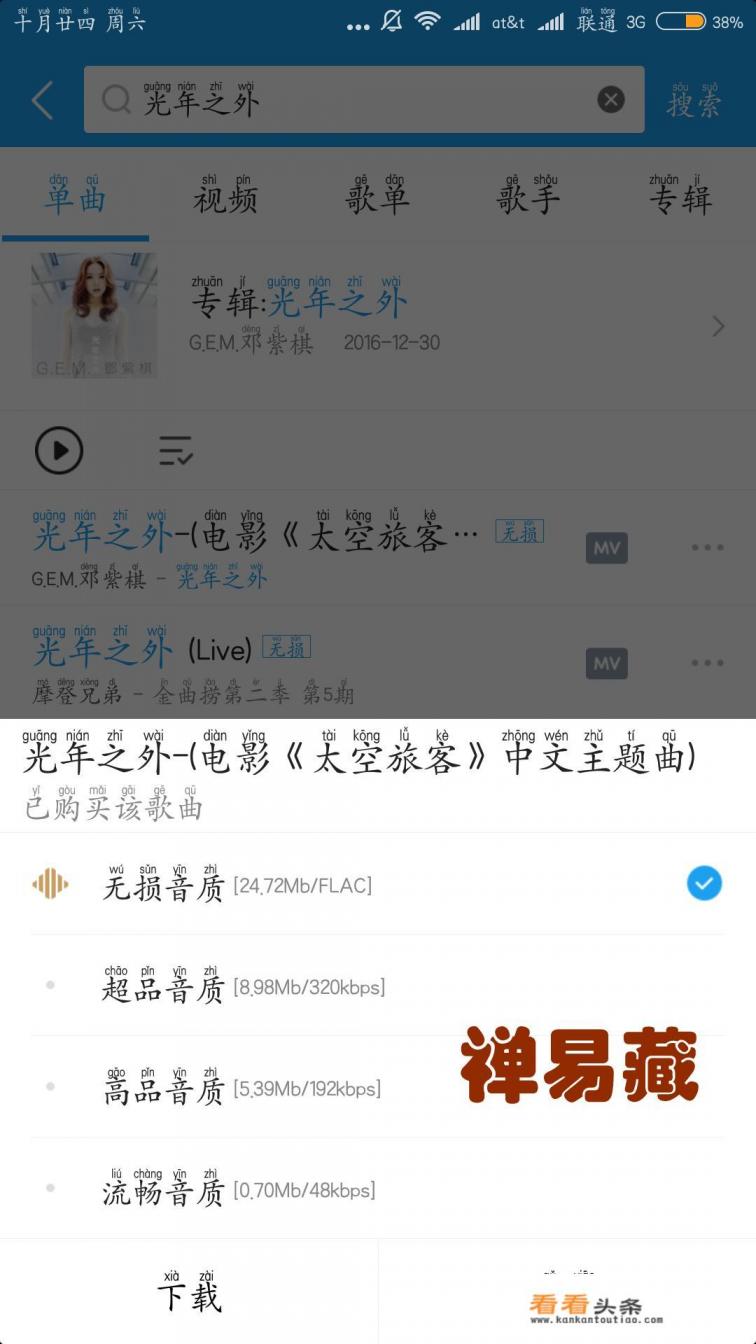The width and height of the screenshot is (756, 1344).
Task: Switch to the 歌手 tab
Action: (528, 198)
